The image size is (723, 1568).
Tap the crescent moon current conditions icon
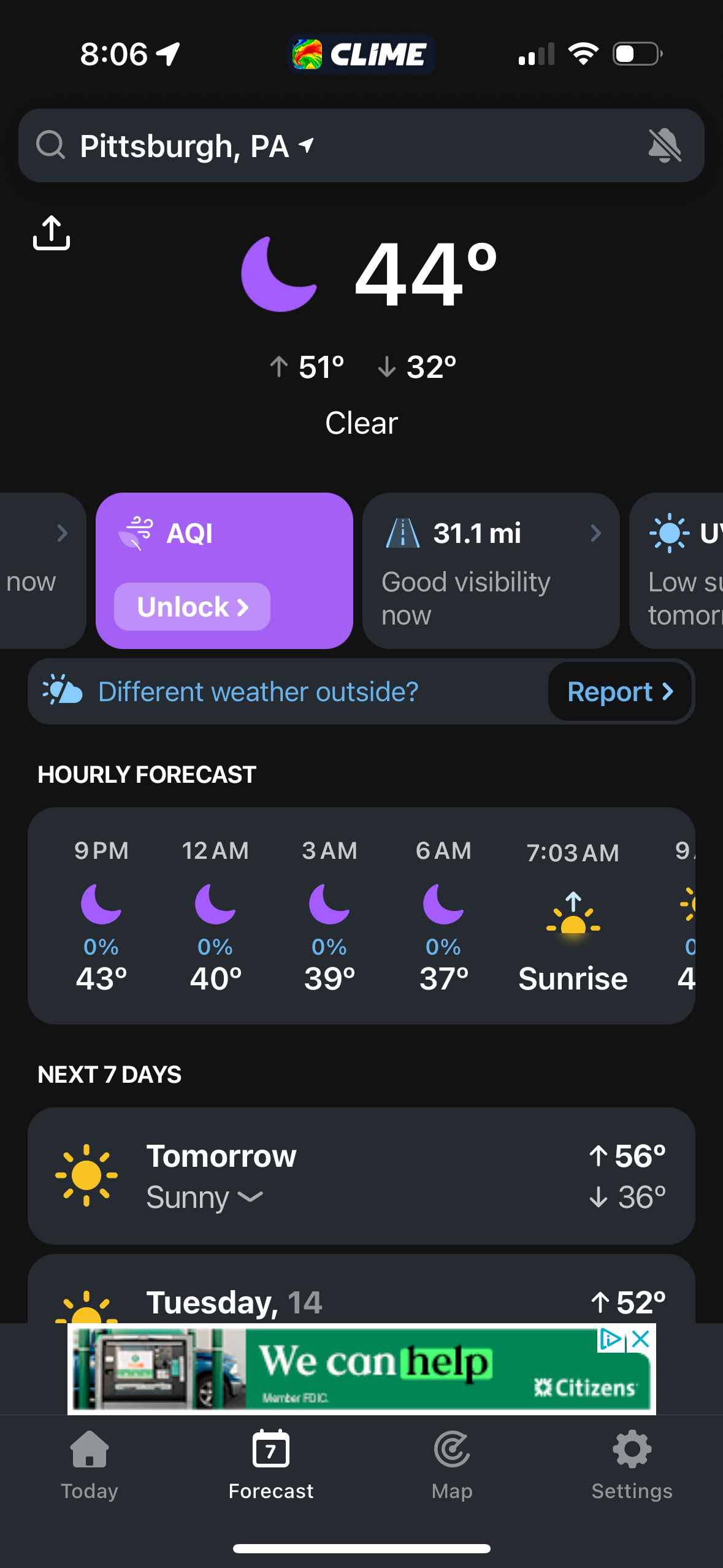279,276
